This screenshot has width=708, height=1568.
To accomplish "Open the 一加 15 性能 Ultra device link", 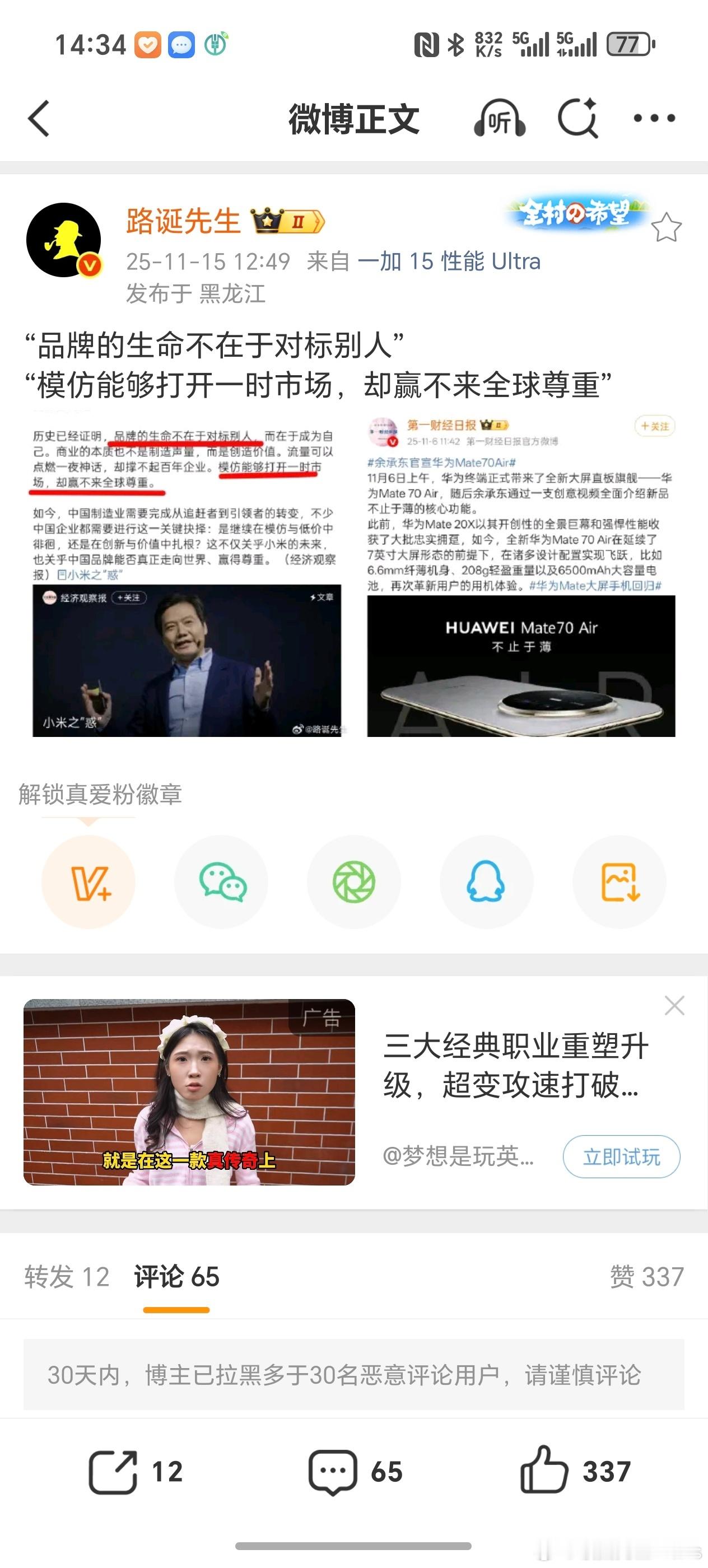I will (x=449, y=261).
